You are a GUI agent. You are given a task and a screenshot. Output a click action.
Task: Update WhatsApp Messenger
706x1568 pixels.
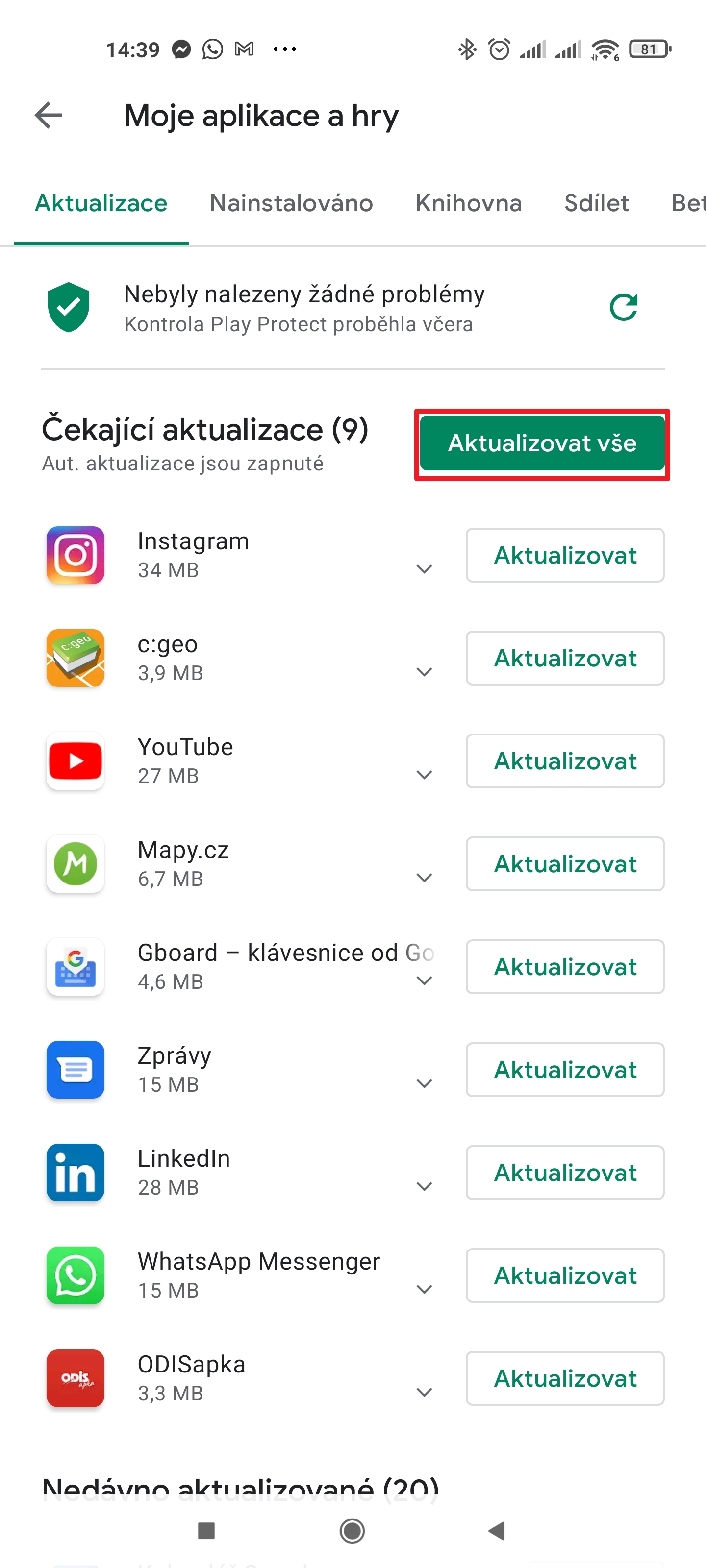tap(565, 1275)
